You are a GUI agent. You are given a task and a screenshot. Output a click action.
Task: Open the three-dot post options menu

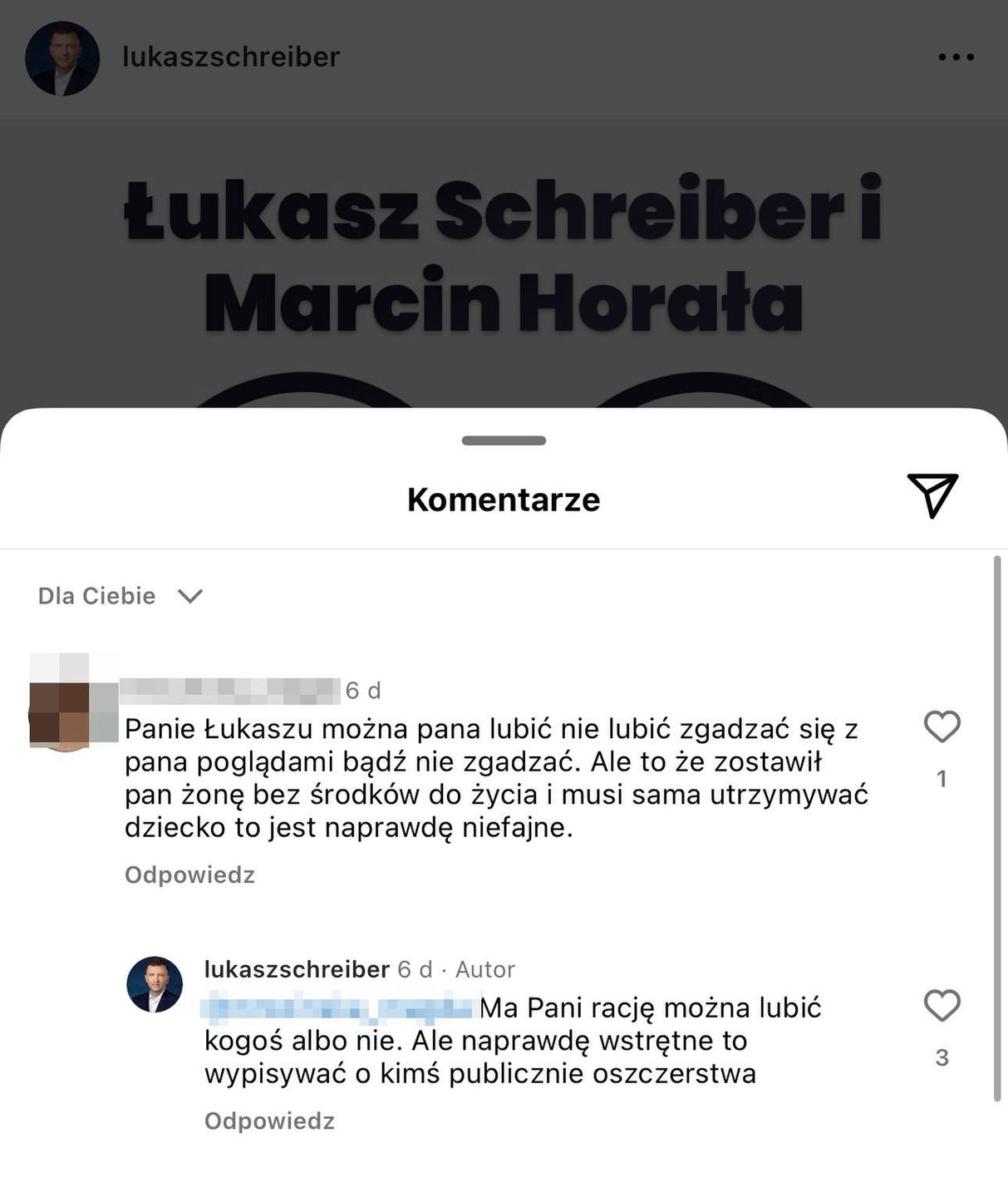(956, 57)
